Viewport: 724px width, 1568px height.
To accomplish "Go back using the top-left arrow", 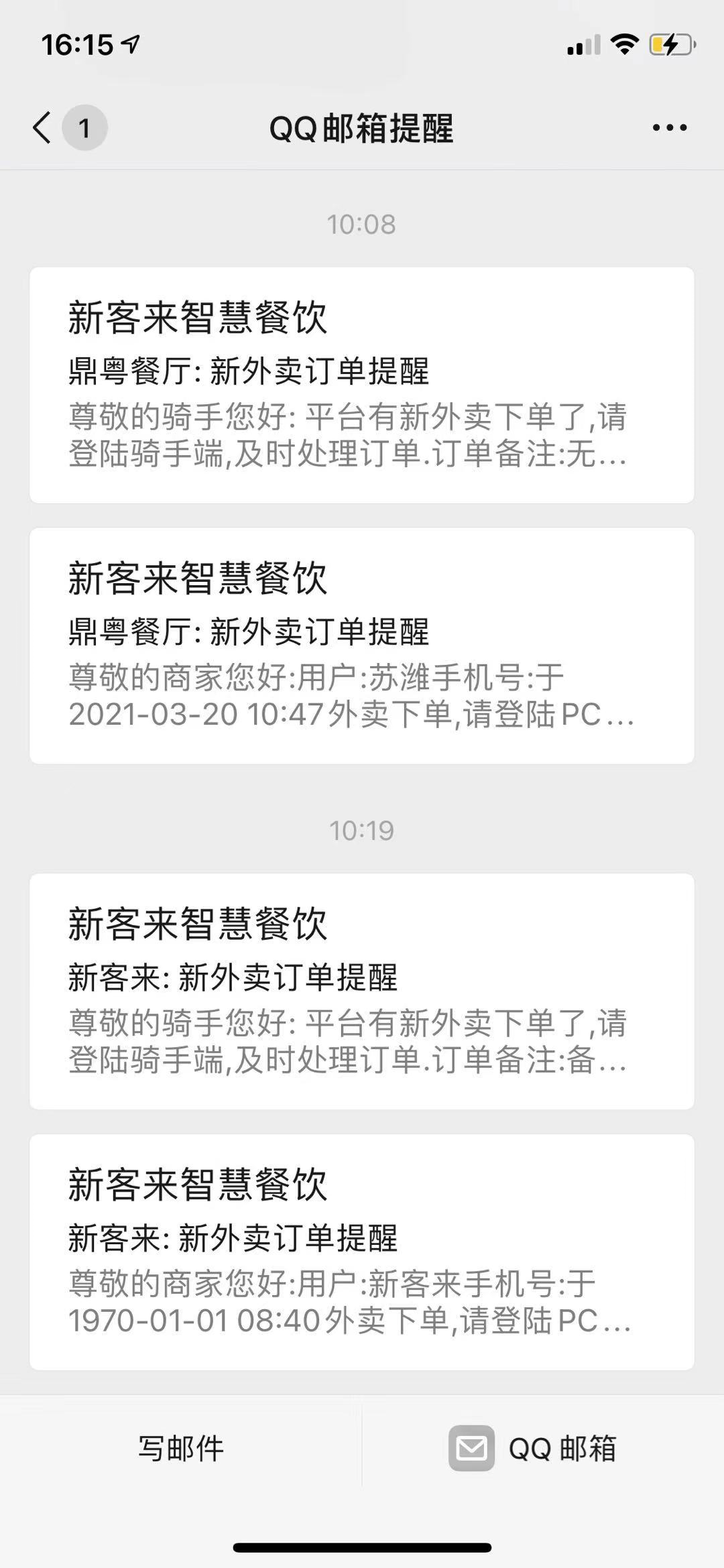I will tap(42, 127).
